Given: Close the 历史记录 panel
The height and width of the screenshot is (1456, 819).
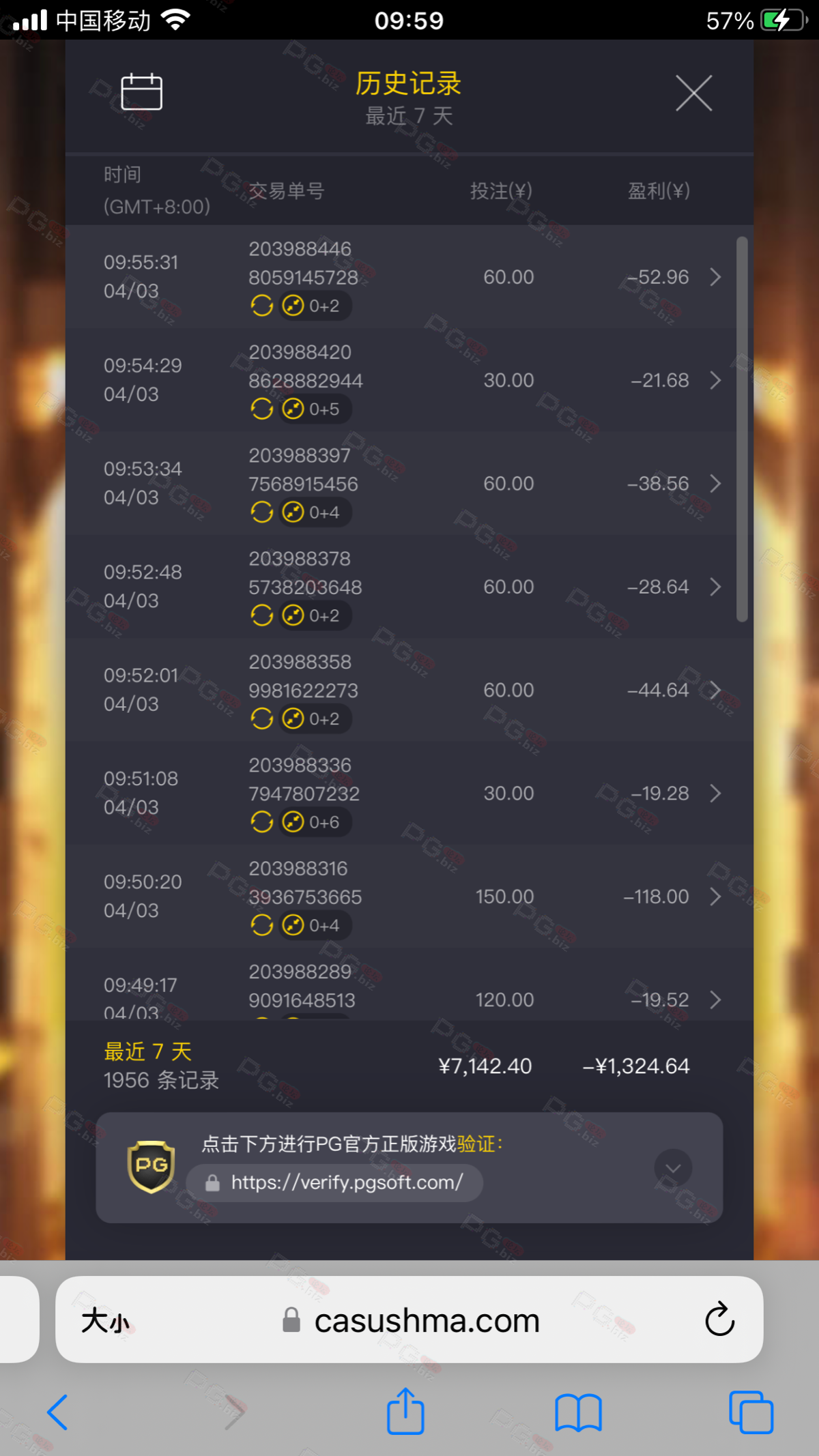Looking at the screenshot, I should click(694, 93).
